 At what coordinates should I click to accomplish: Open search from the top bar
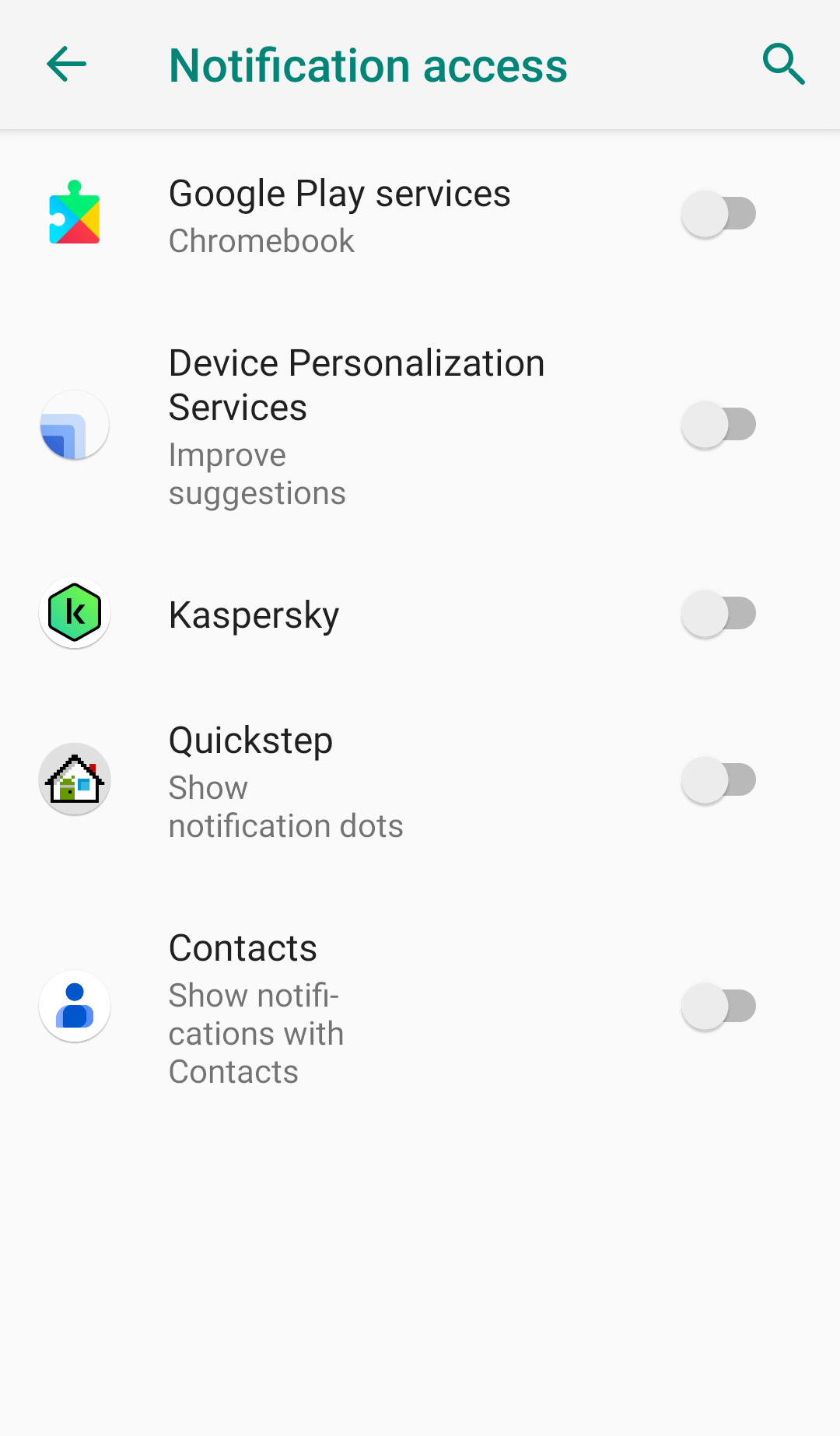(784, 64)
